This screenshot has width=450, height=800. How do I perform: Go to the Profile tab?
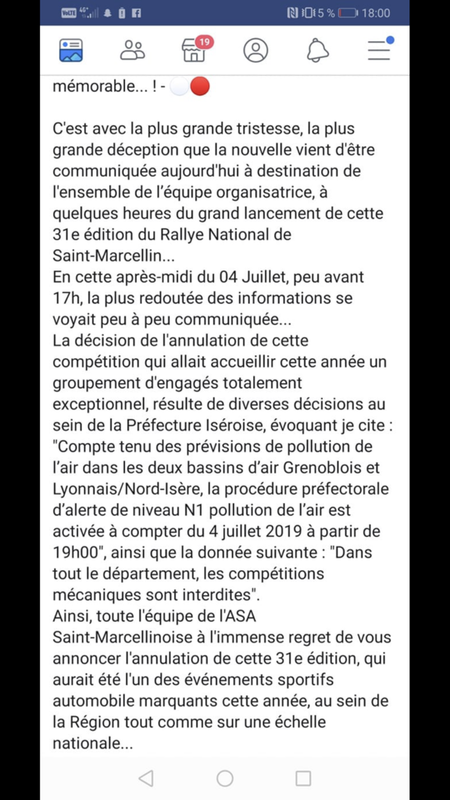tap(256, 51)
